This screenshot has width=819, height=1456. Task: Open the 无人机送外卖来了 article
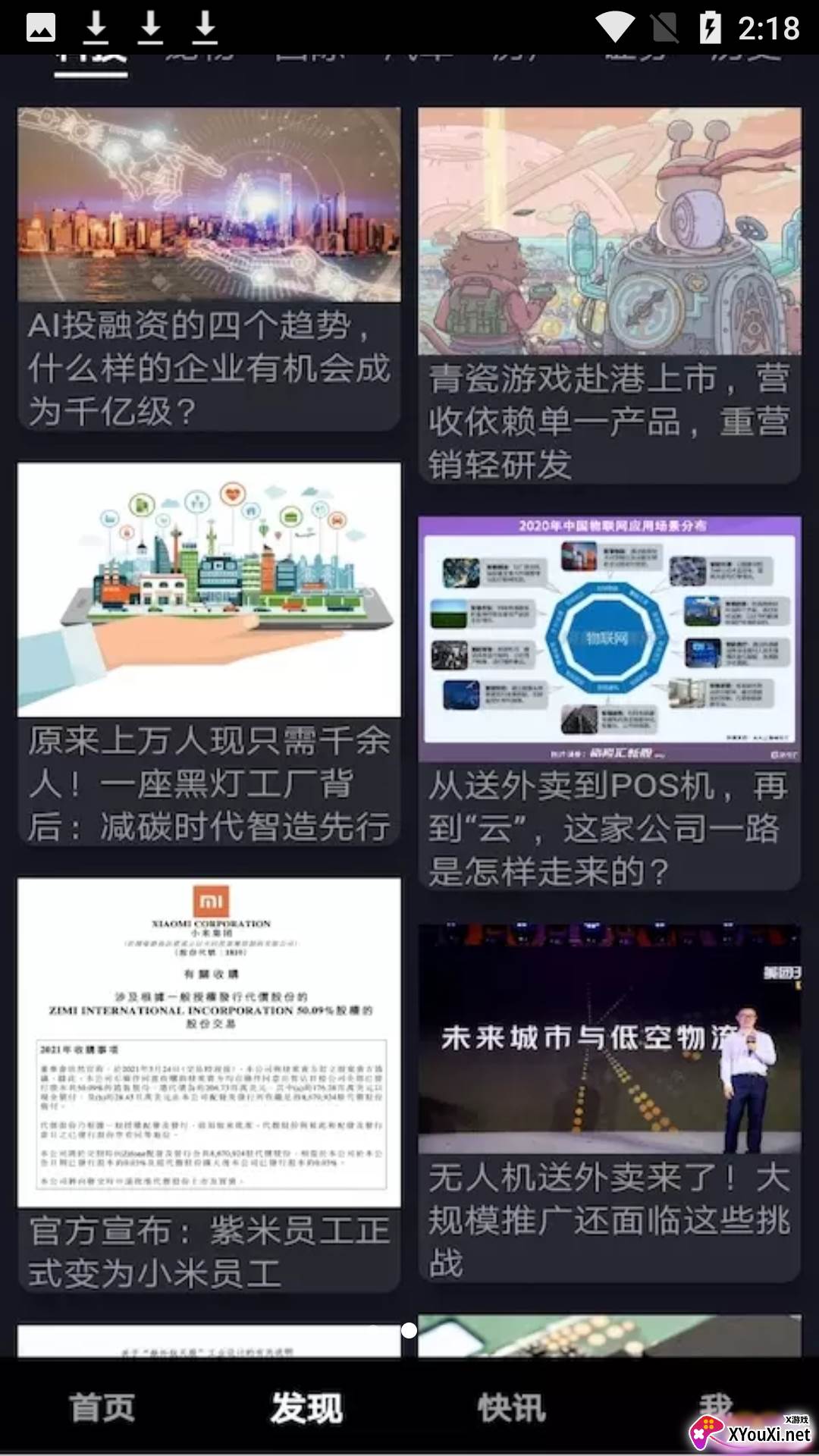[x=609, y=1219]
